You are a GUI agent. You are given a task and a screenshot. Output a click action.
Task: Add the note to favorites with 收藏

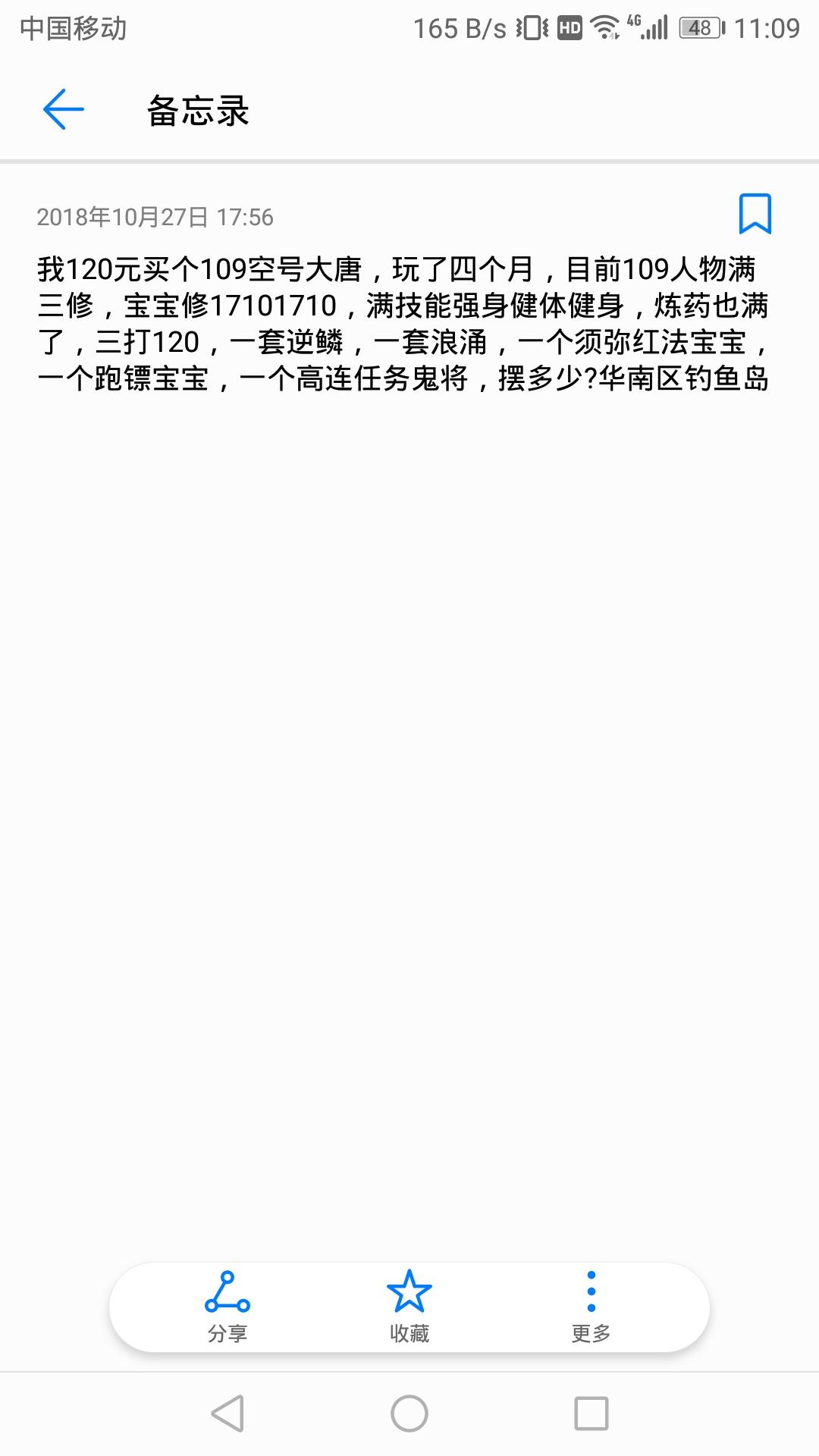coord(409,1307)
